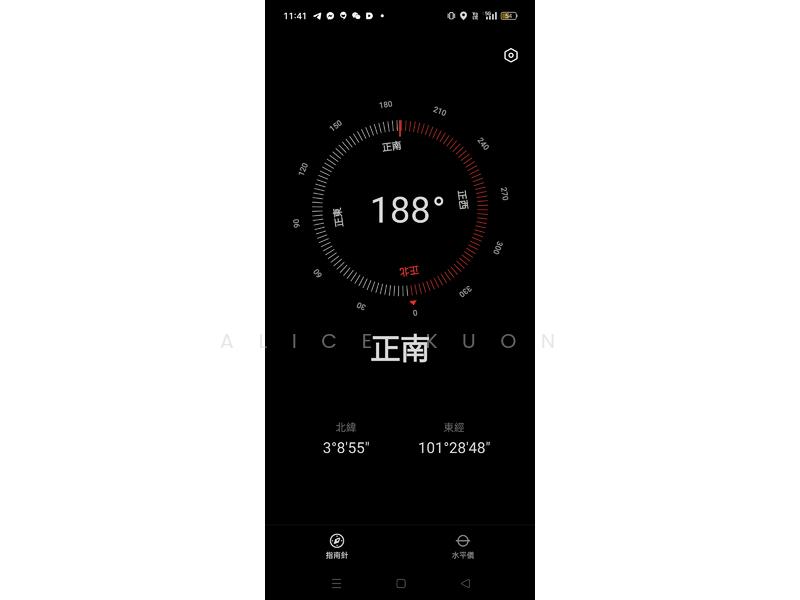
Task: Go to the system home screen
Action: [401, 583]
